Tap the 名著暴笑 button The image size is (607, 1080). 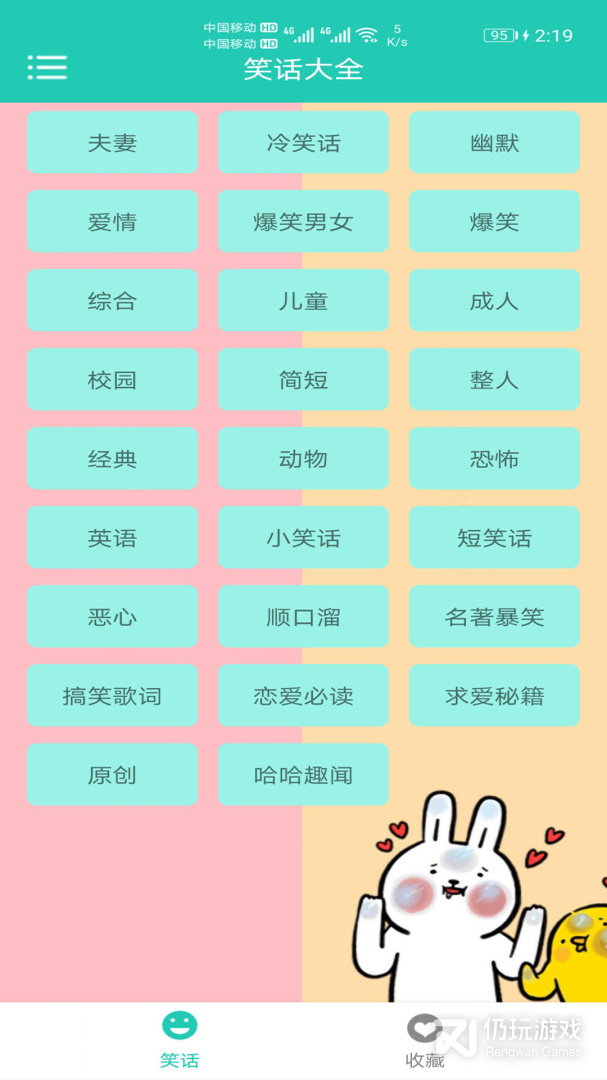(494, 617)
